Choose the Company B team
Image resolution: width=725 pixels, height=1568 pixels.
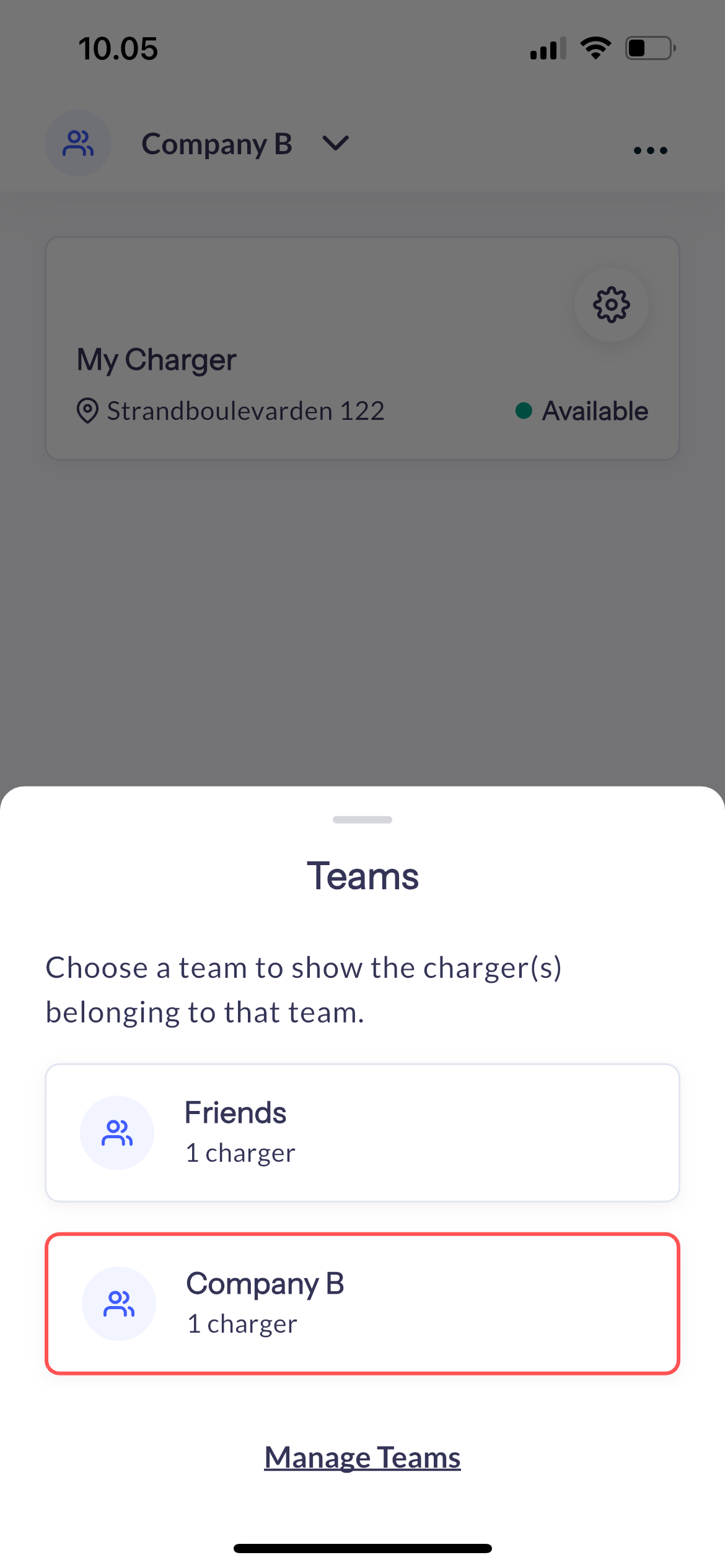click(x=362, y=1304)
